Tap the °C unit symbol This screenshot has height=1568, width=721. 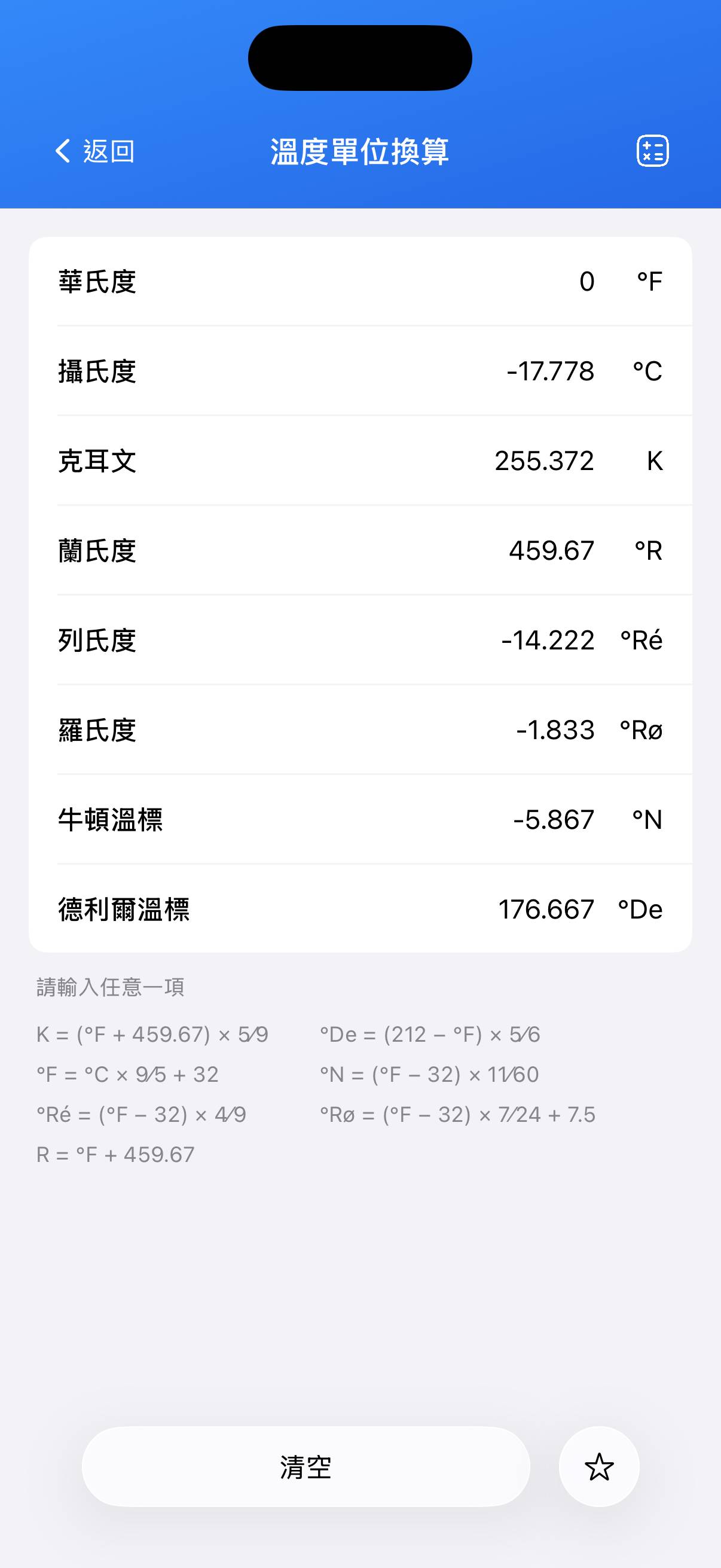pyautogui.click(x=647, y=371)
